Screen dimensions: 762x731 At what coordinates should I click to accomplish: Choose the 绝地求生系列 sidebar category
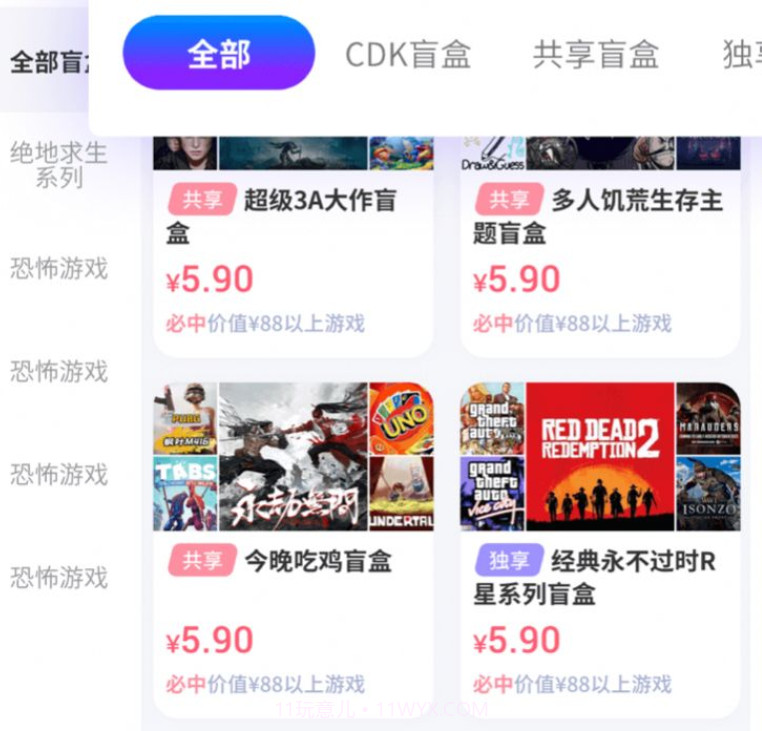pyautogui.click(x=58, y=165)
